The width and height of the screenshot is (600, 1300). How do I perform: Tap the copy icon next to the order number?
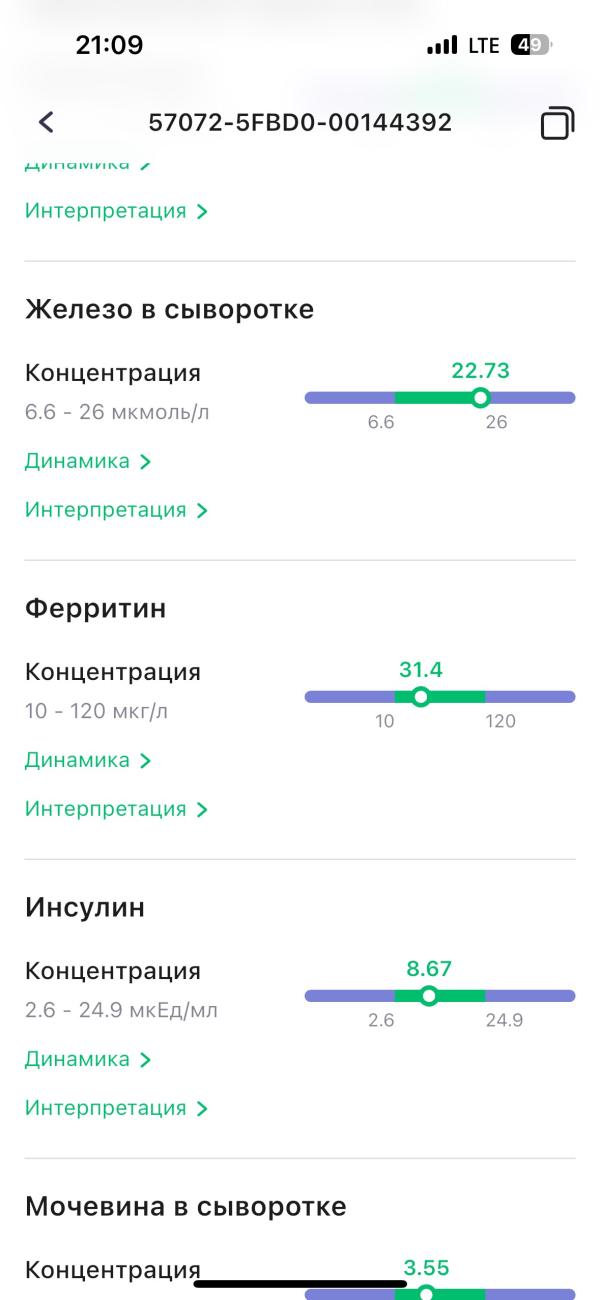coord(557,123)
